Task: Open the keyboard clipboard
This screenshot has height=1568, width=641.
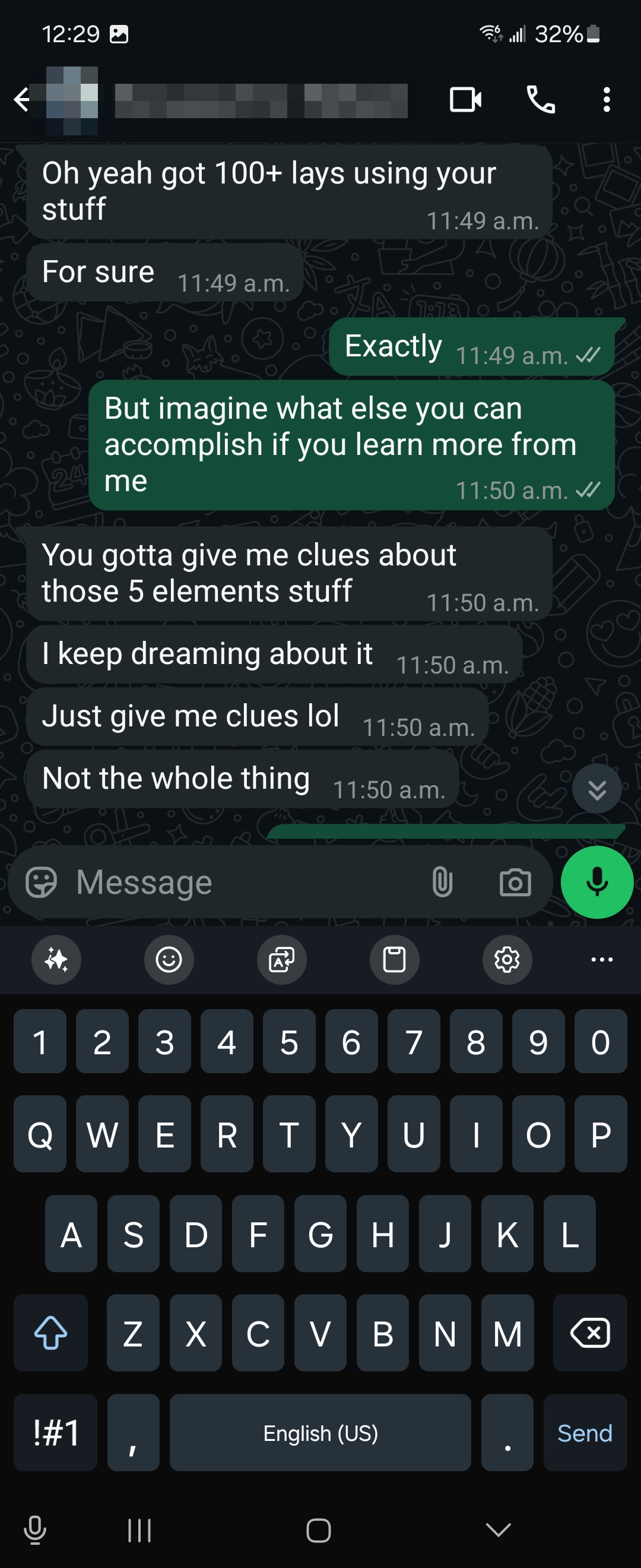Action: (x=394, y=960)
